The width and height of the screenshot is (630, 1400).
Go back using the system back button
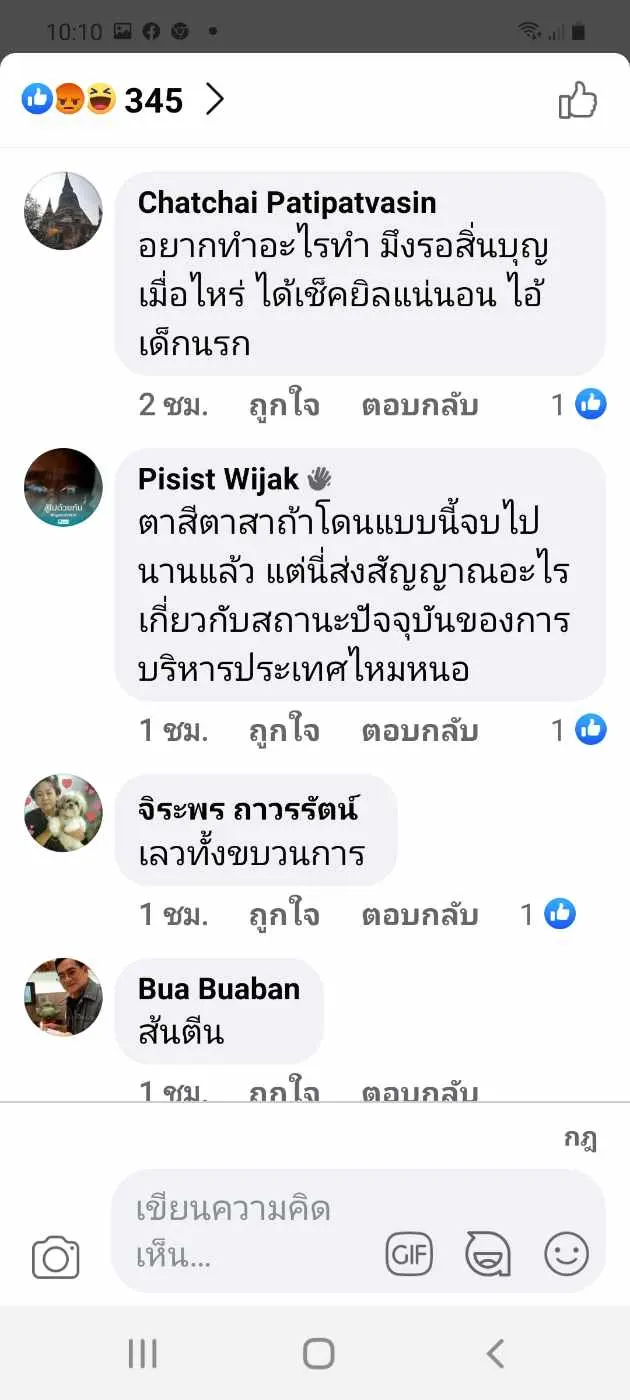[x=495, y=1354]
